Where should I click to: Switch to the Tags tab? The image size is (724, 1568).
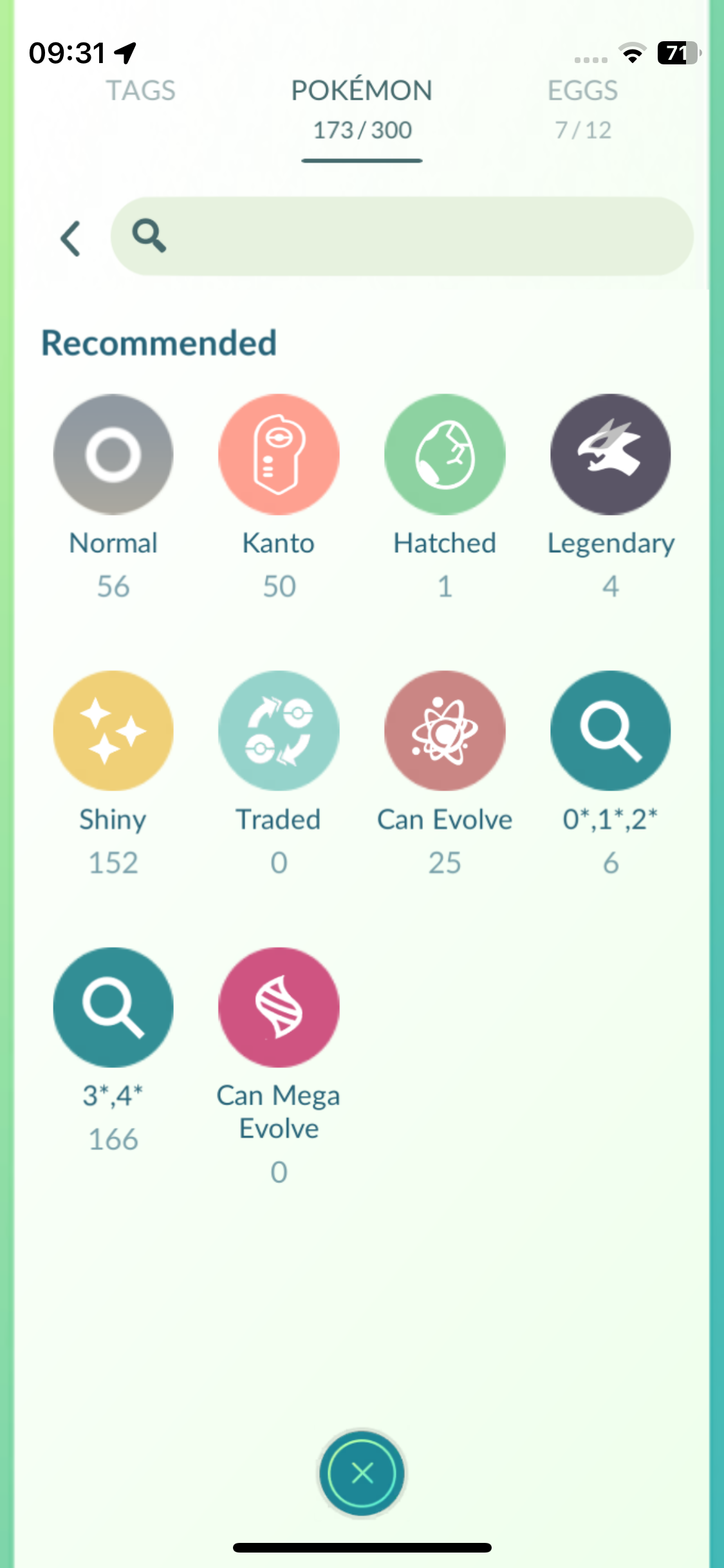click(141, 91)
